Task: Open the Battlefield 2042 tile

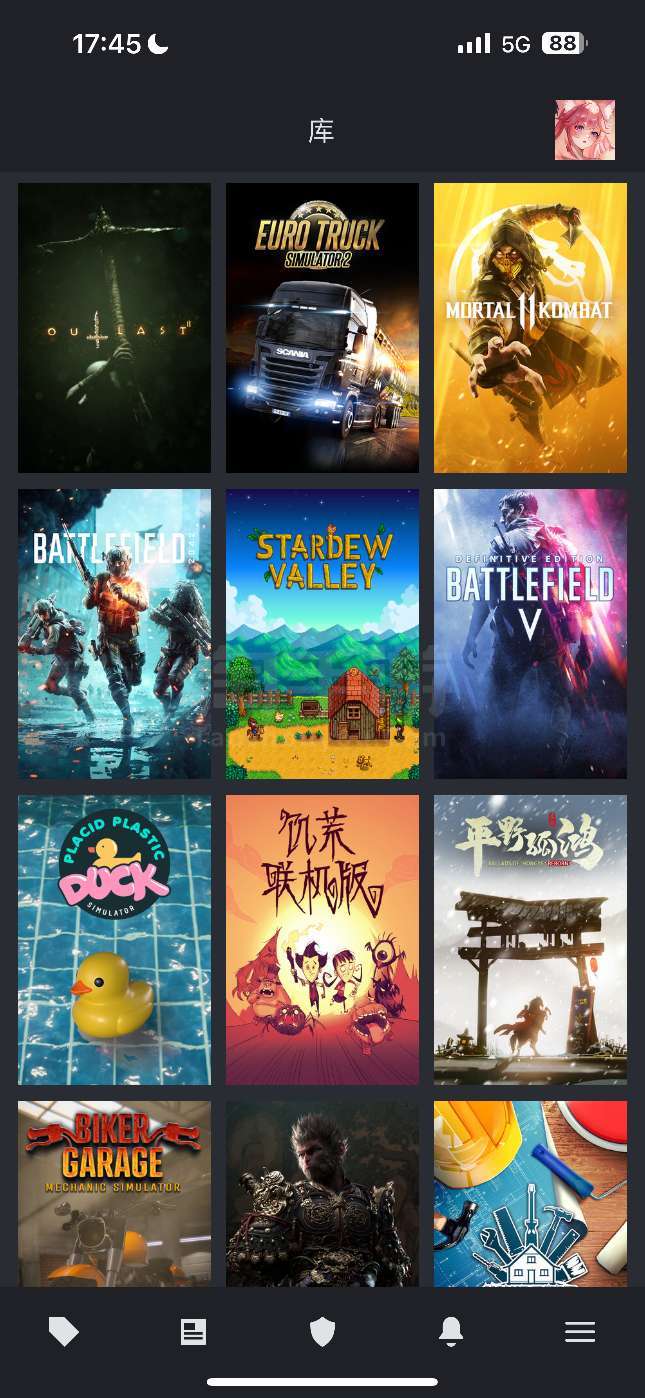Action: [114, 633]
